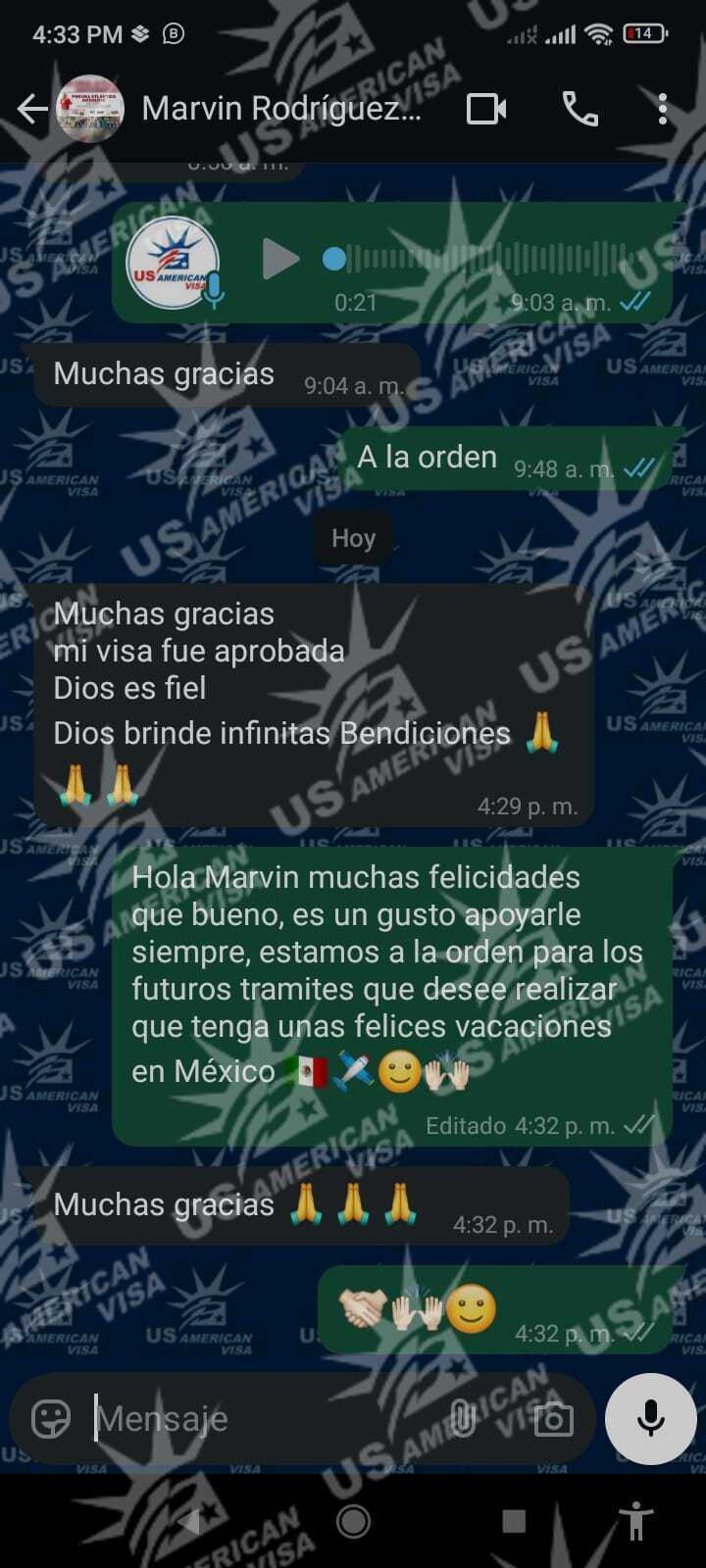Screen dimensions: 706x1568
Task: Open recent apps from the navigation bar
Action: (x=514, y=1521)
